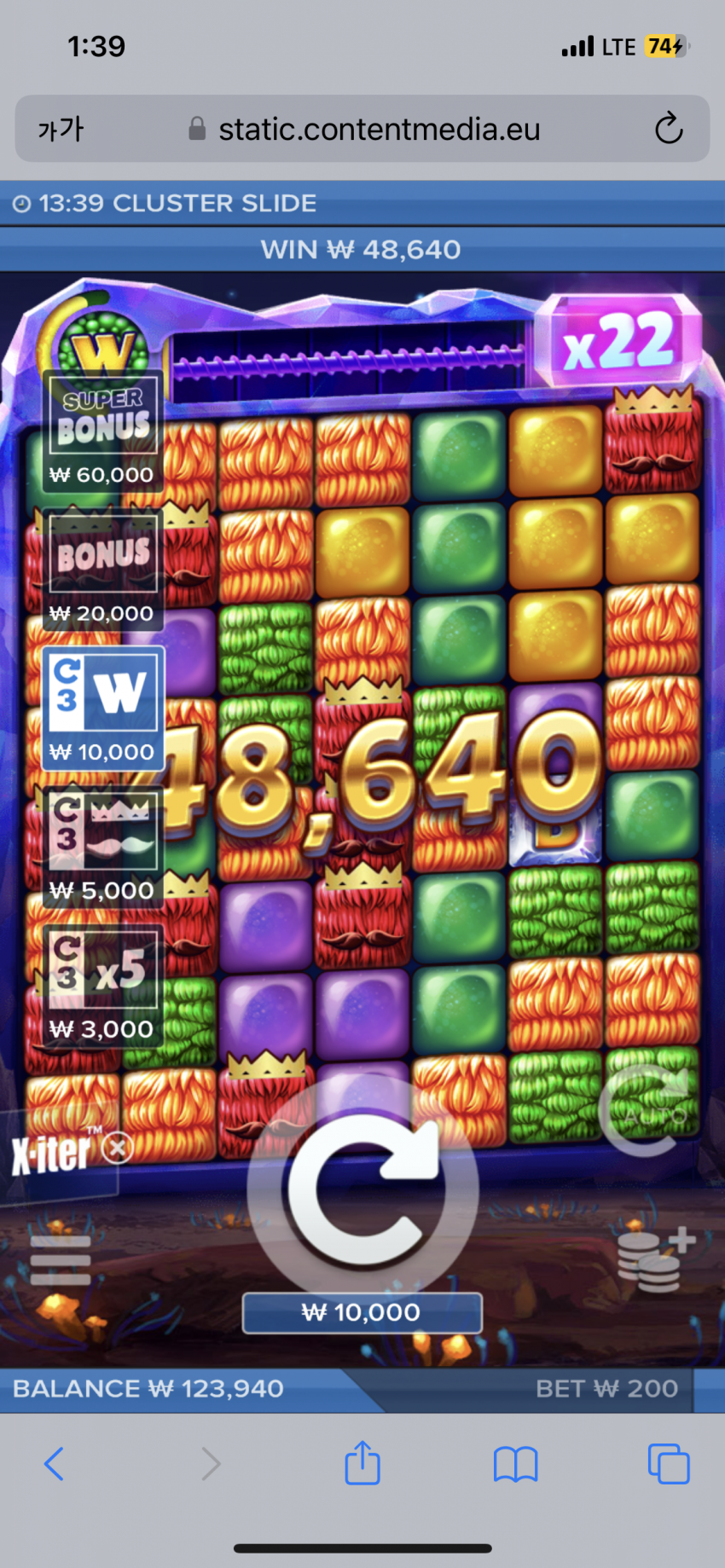Share this page from the toolbar
Screen dimensions: 725x1568
point(362,1462)
